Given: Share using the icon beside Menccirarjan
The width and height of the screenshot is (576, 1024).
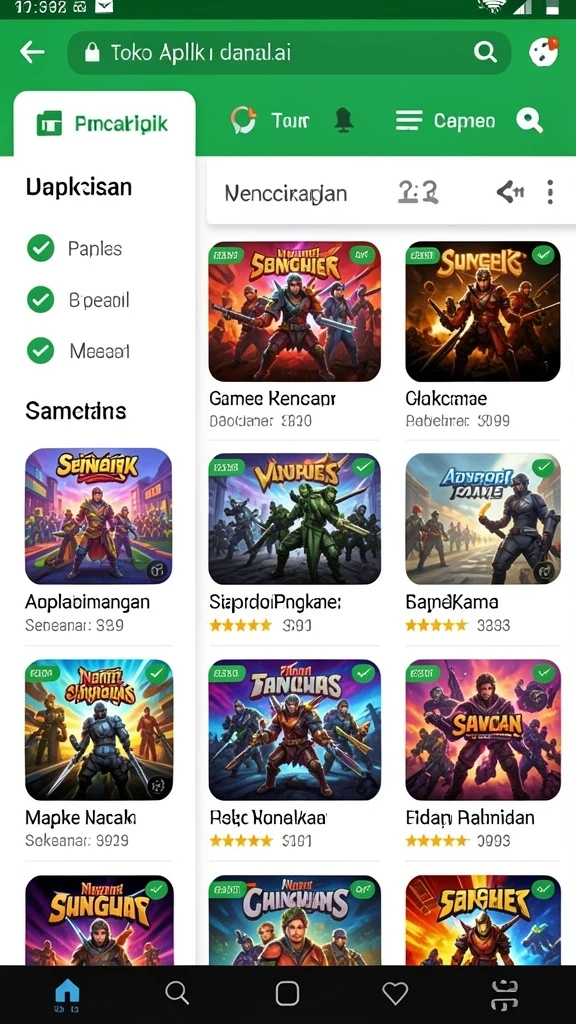Looking at the screenshot, I should (510, 192).
